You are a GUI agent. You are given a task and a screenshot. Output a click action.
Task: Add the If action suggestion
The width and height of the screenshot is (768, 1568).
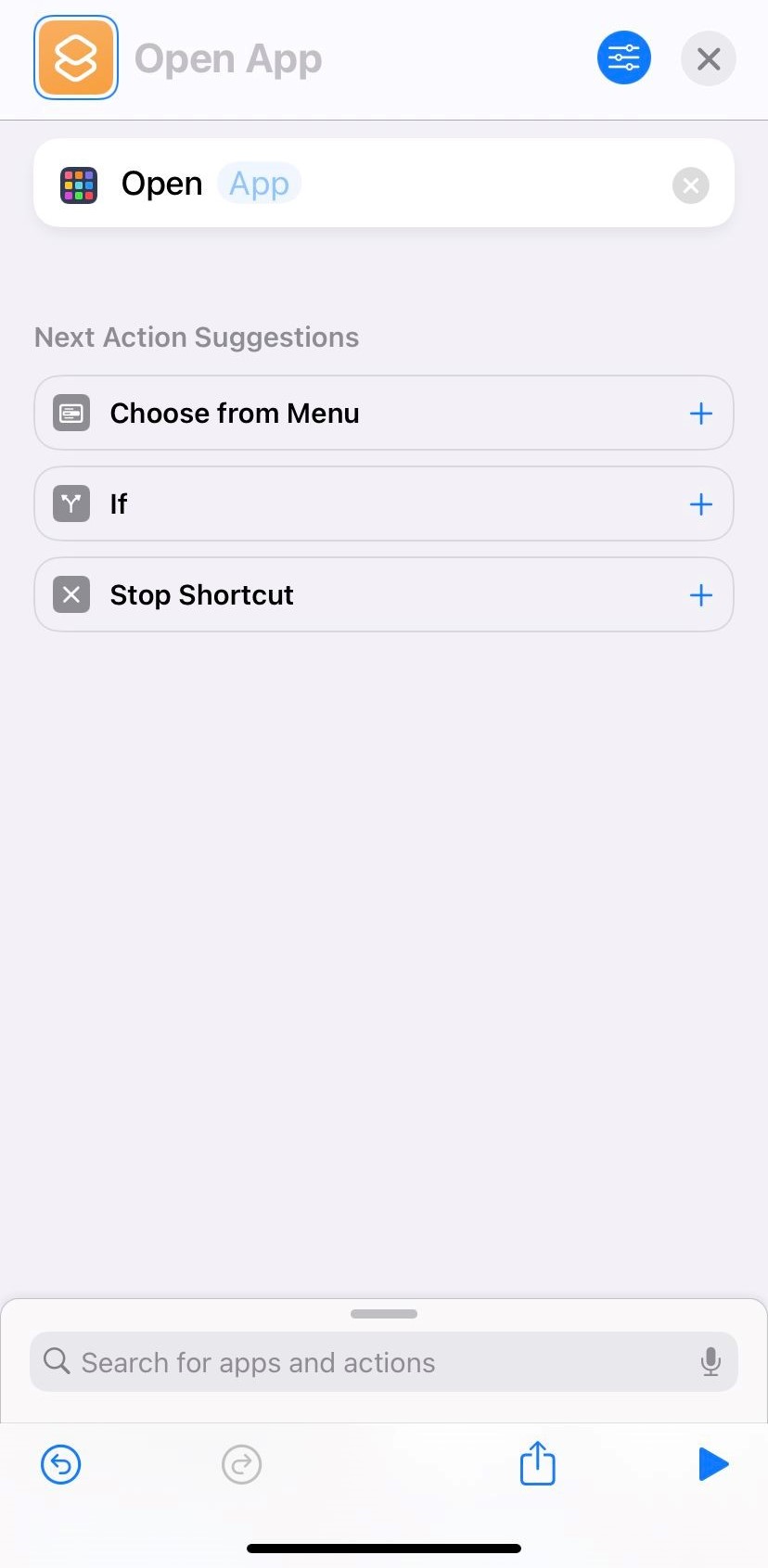(x=701, y=504)
